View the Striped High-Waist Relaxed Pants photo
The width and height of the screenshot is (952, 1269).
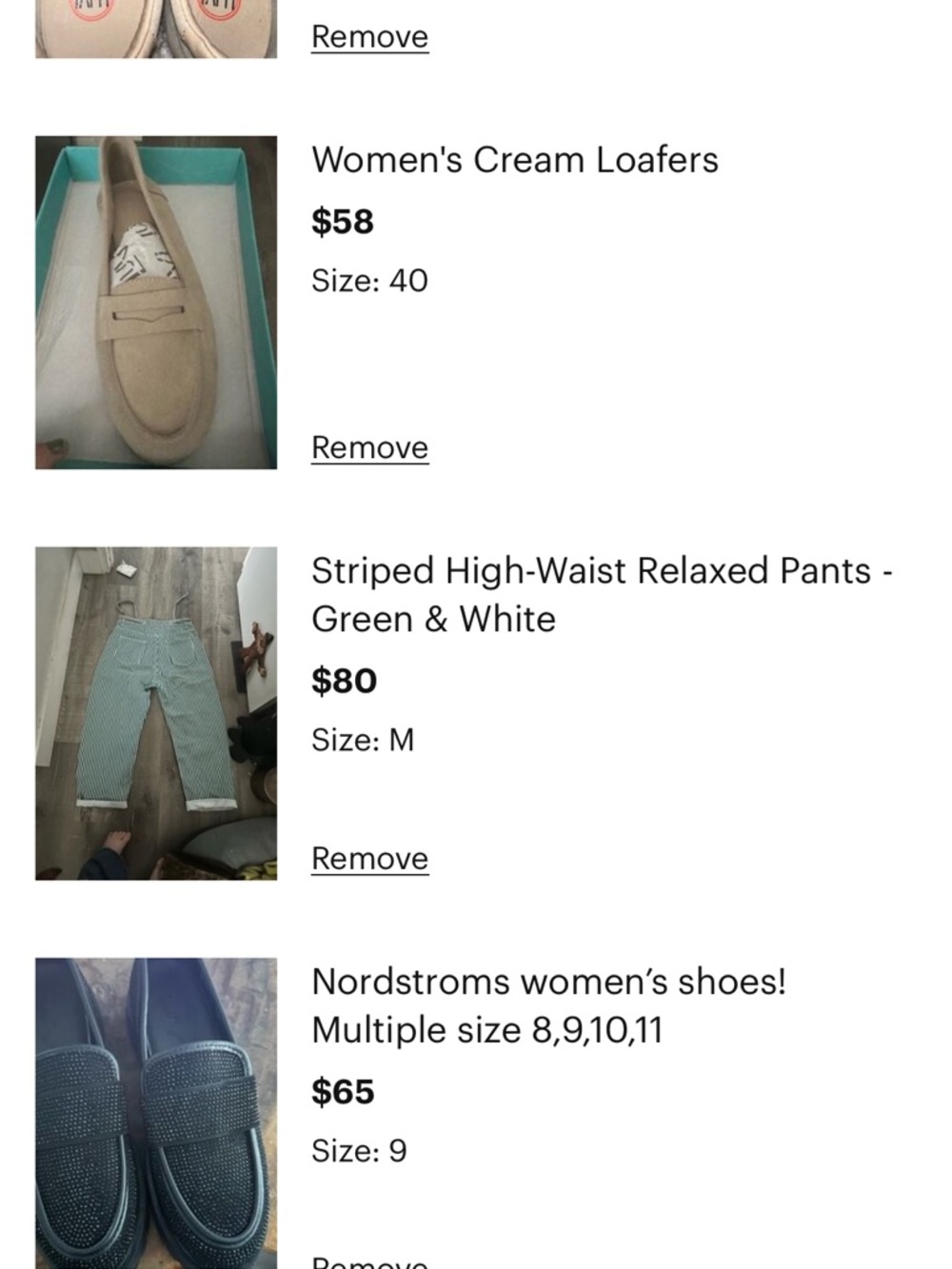tap(156, 713)
